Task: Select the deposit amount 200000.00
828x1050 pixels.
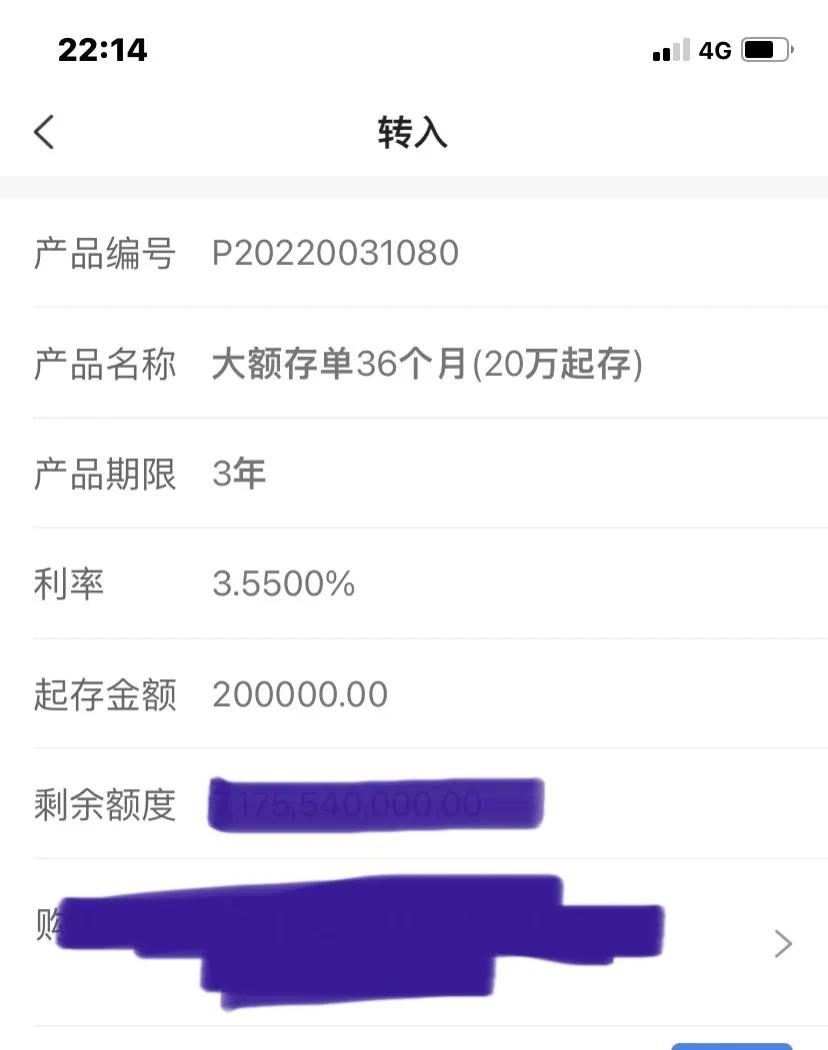Action: [302, 693]
